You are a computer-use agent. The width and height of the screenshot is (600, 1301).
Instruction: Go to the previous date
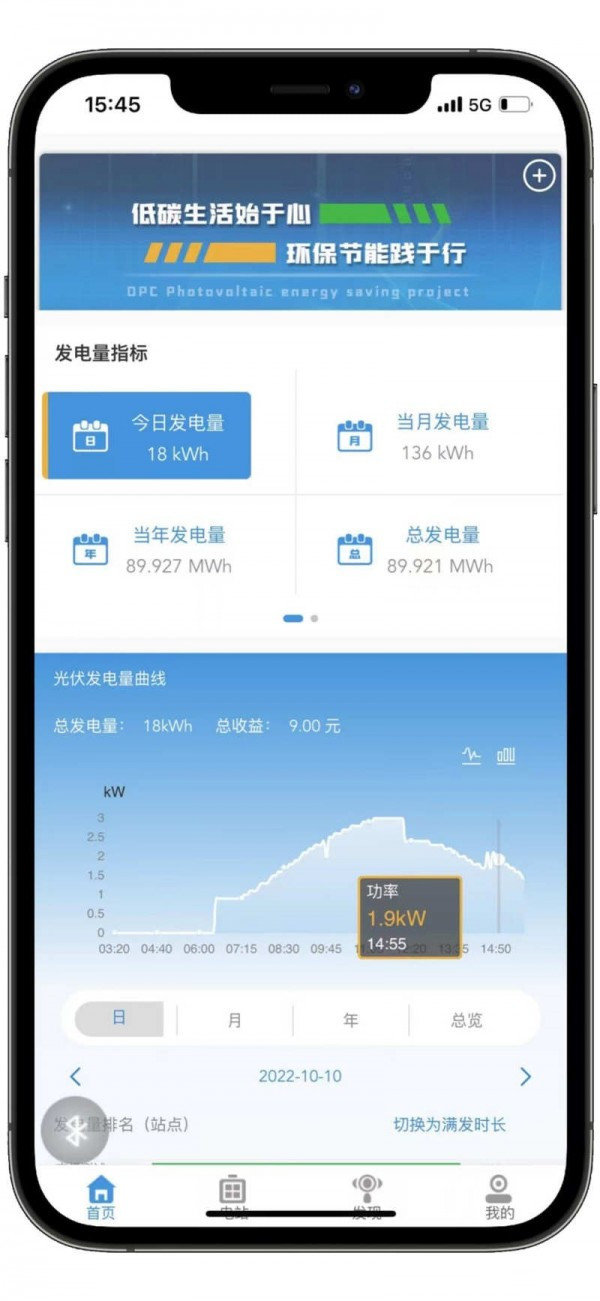pyautogui.click(x=76, y=1077)
